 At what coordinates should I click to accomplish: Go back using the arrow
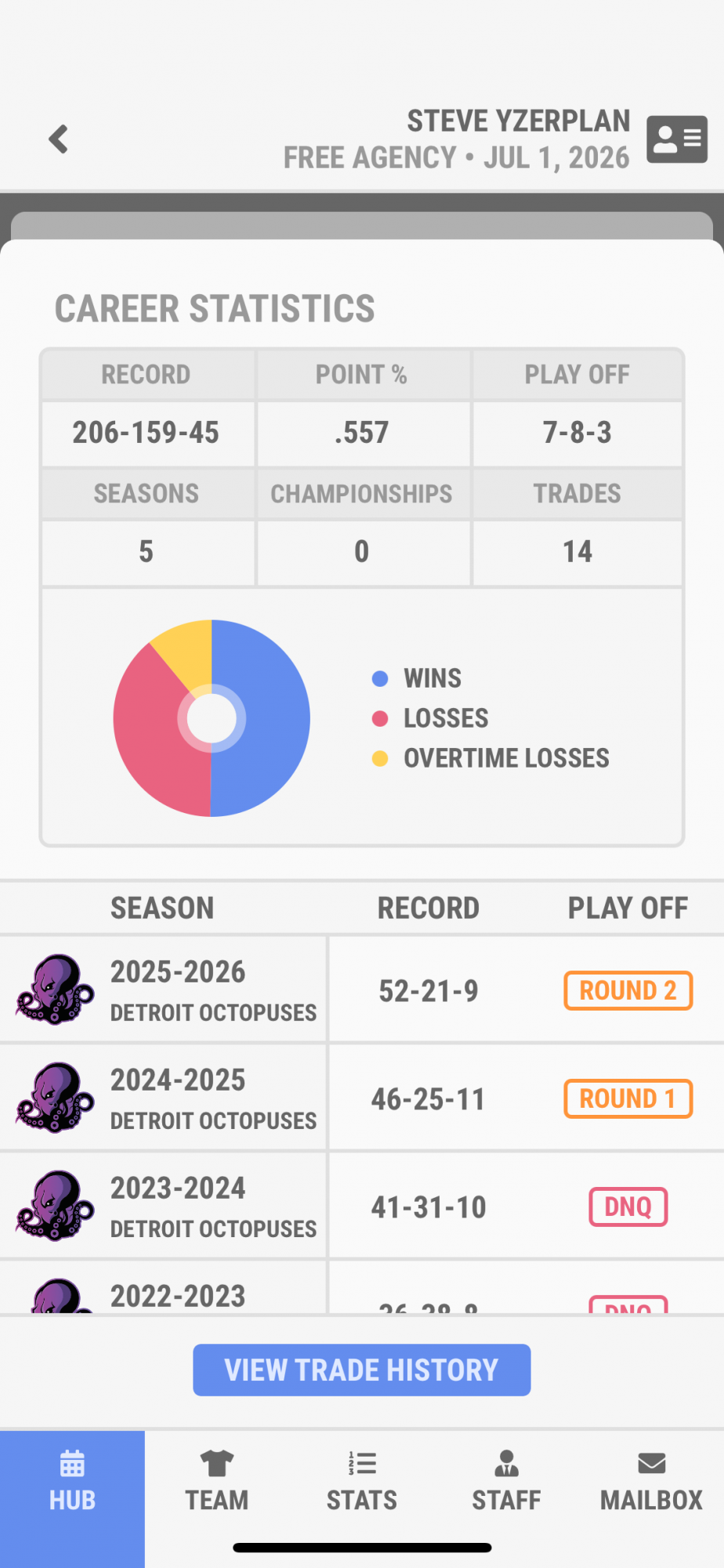(x=59, y=140)
